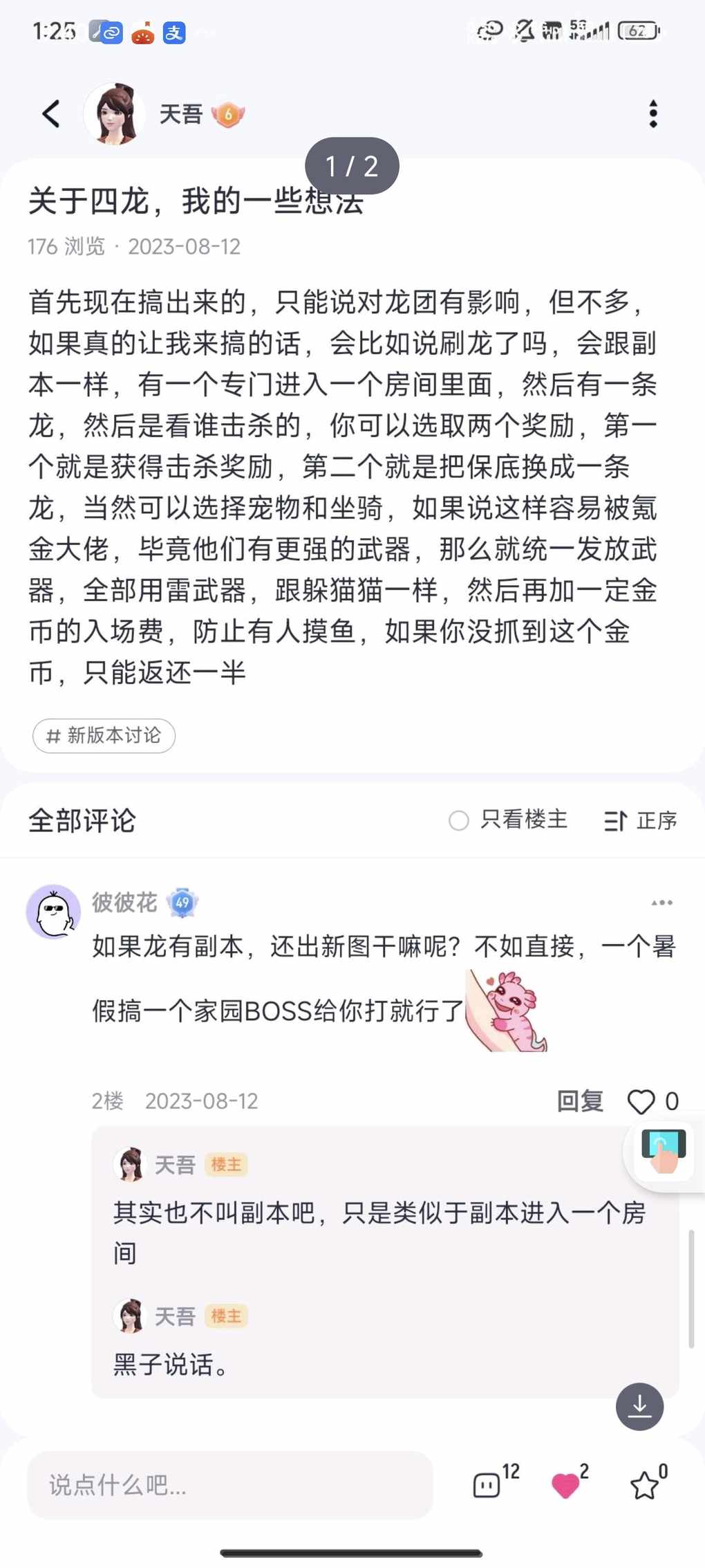Change comment sorting via 正序
The image size is (705, 1568).
(641, 820)
